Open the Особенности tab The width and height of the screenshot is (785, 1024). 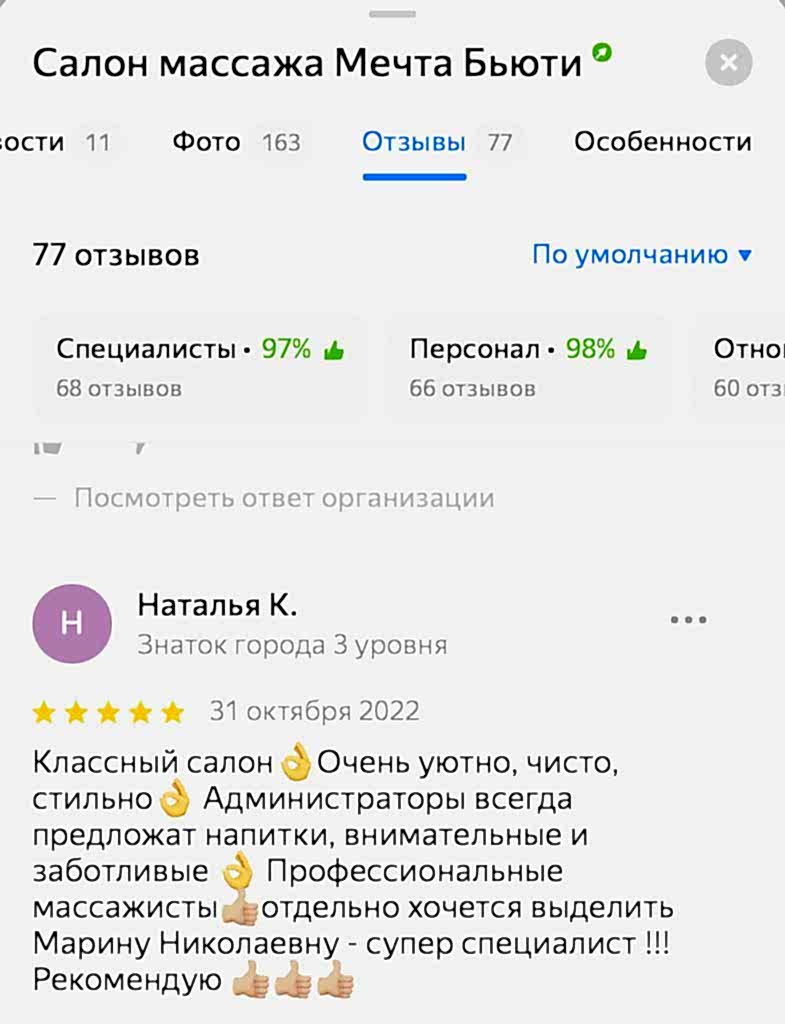click(x=662, y=142)
